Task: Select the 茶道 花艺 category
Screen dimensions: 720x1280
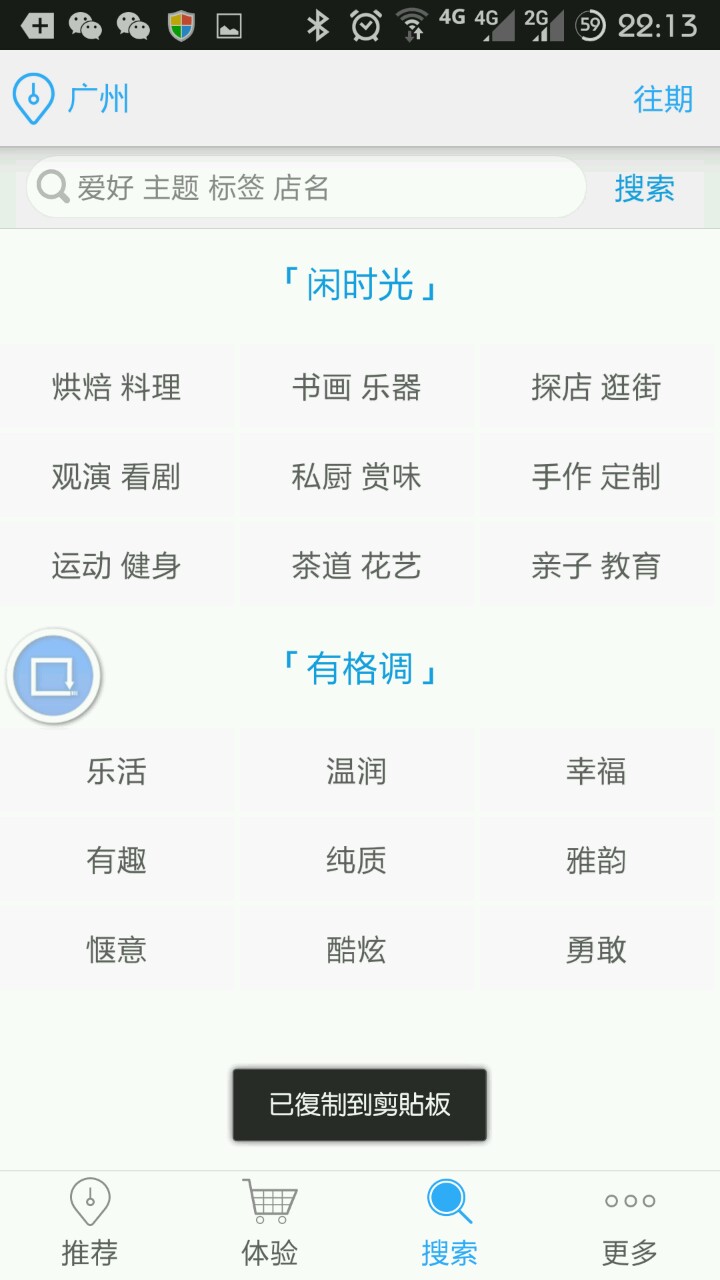Action: point(357,566)
